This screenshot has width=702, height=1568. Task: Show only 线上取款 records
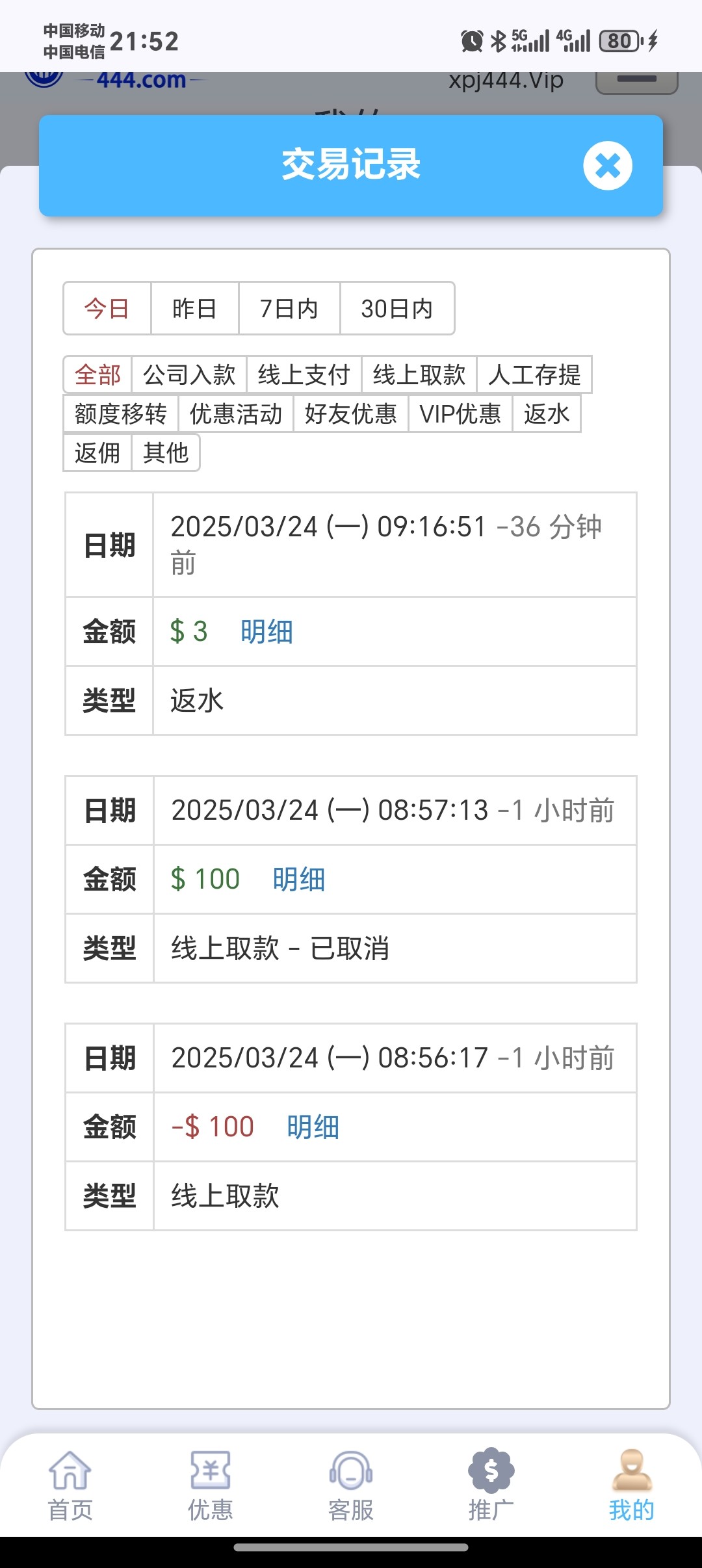pos(419,374)
